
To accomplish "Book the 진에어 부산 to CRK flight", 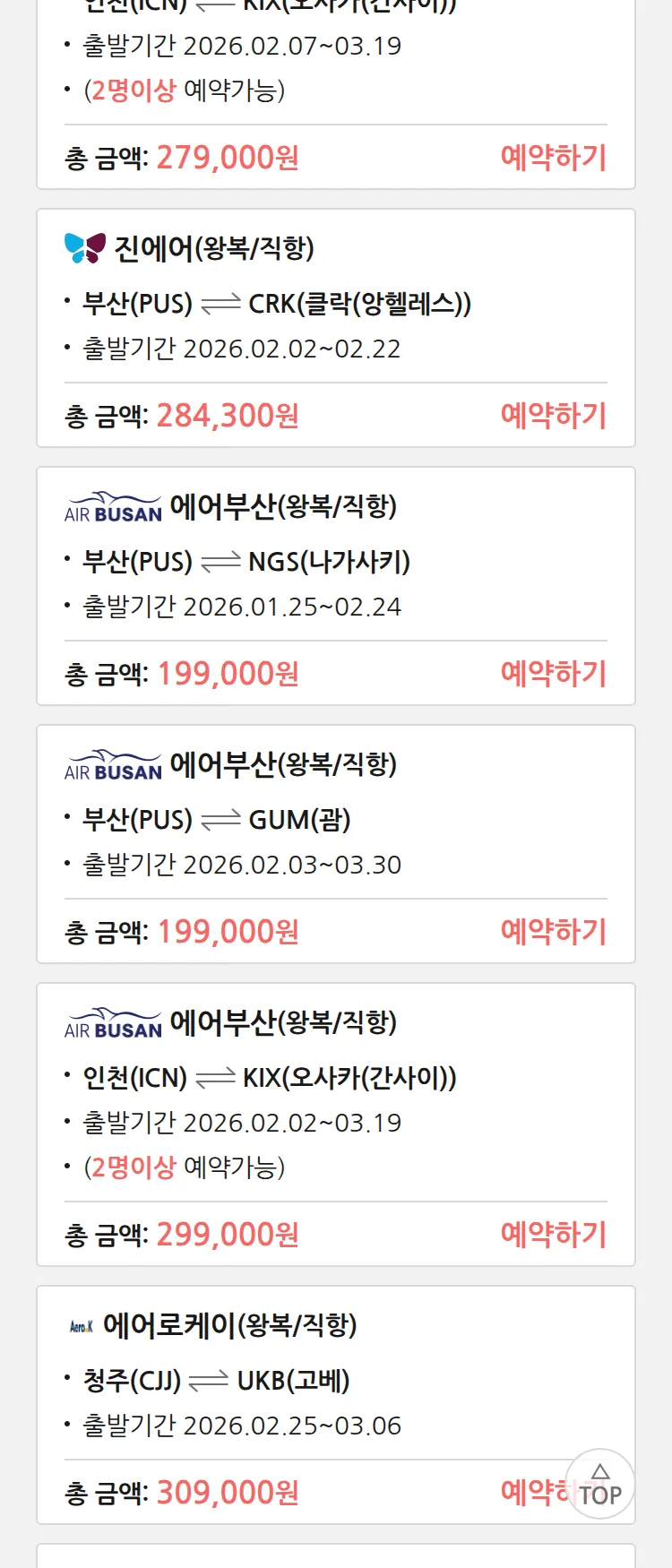I will [553, 416].
